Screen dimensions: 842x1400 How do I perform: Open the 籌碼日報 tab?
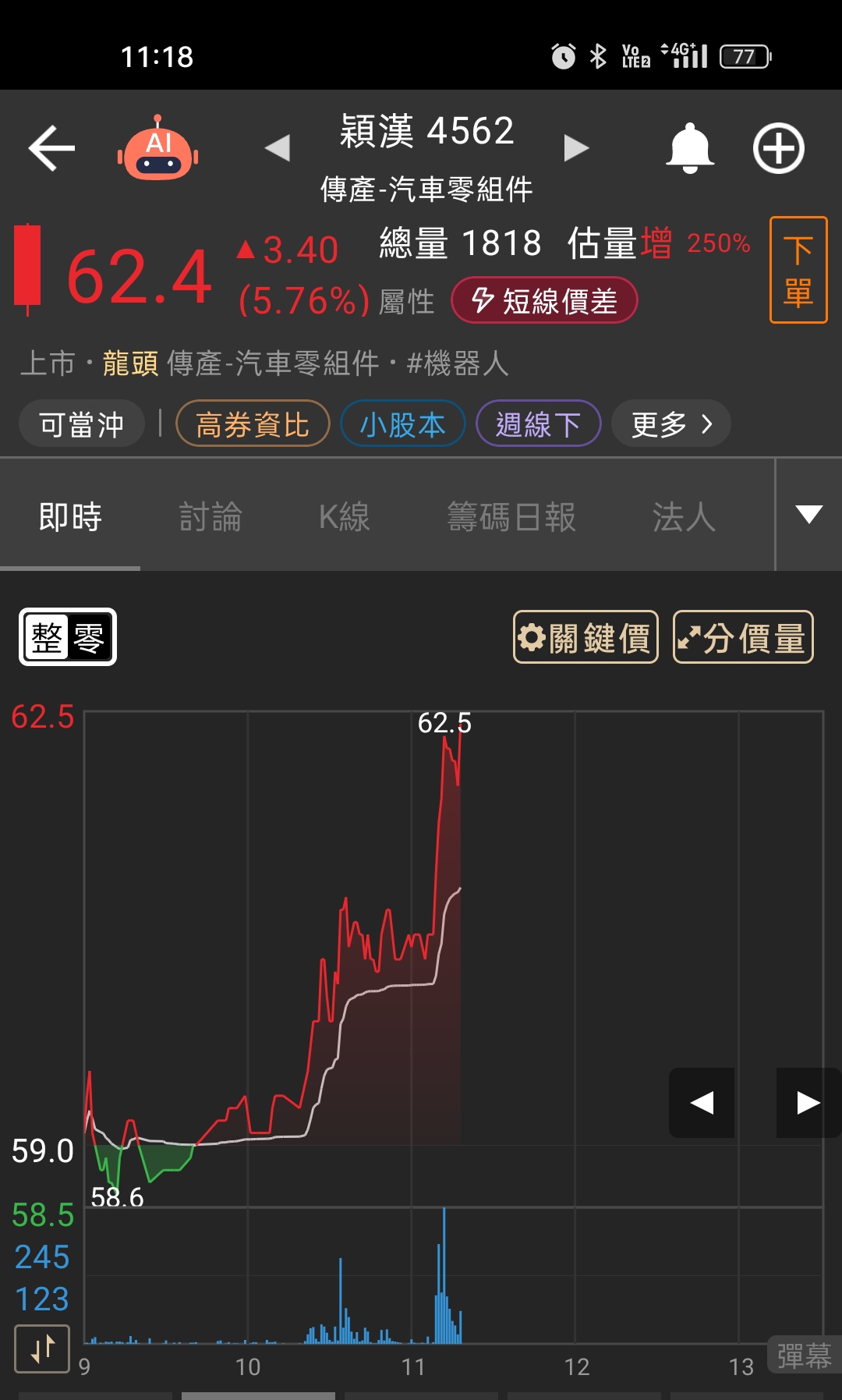[x=511, y=516]
